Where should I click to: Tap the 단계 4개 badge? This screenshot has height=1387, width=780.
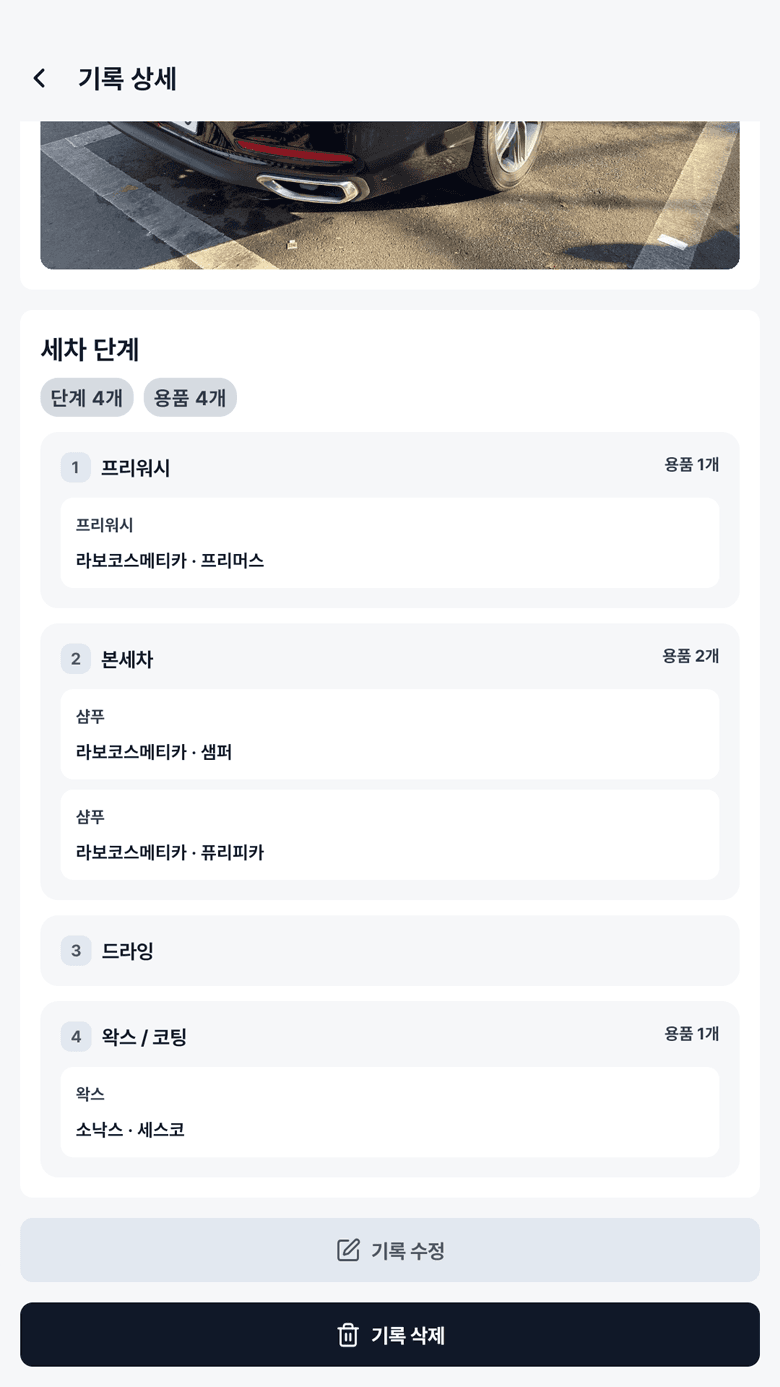point(86,397)
